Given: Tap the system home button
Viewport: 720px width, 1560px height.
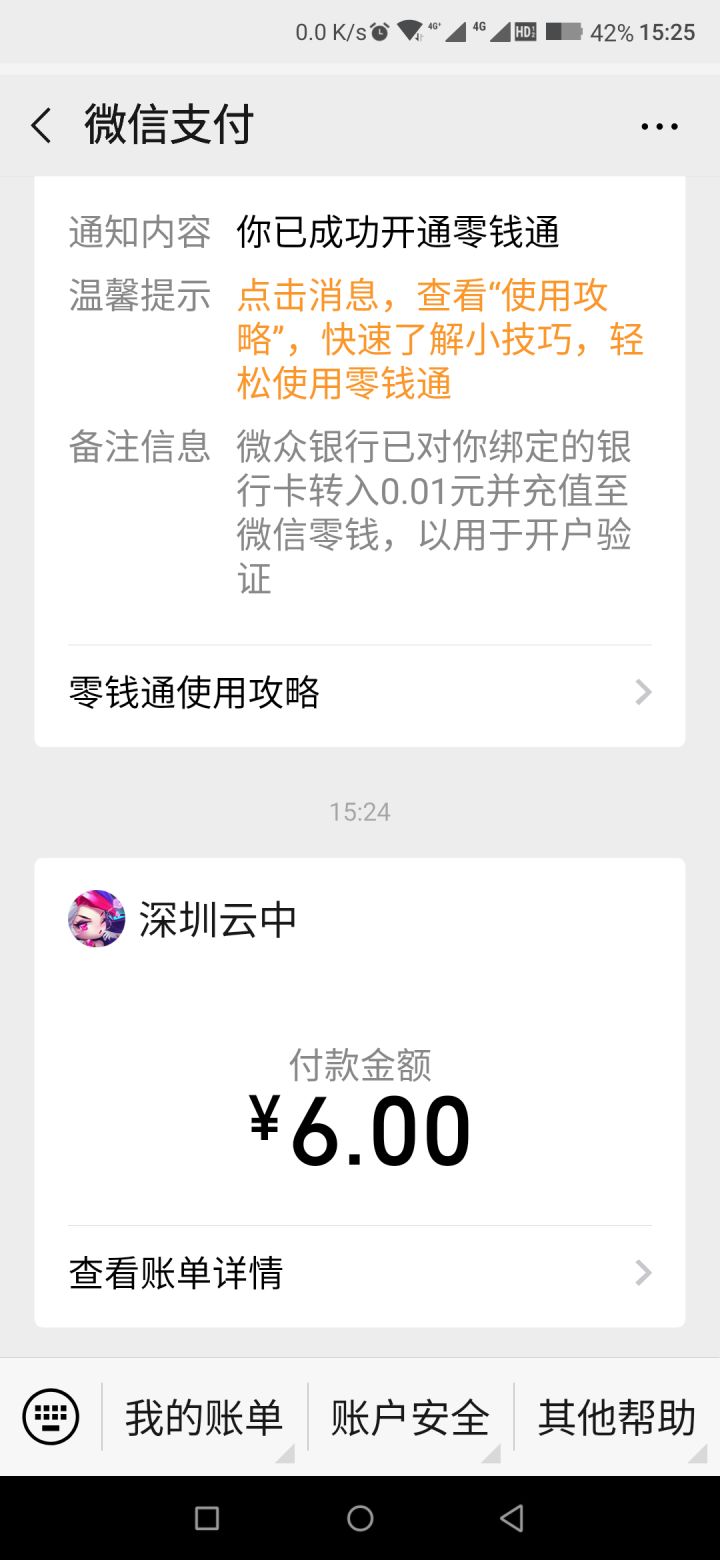Looking at the screenshot, I should click(360, 1518).
